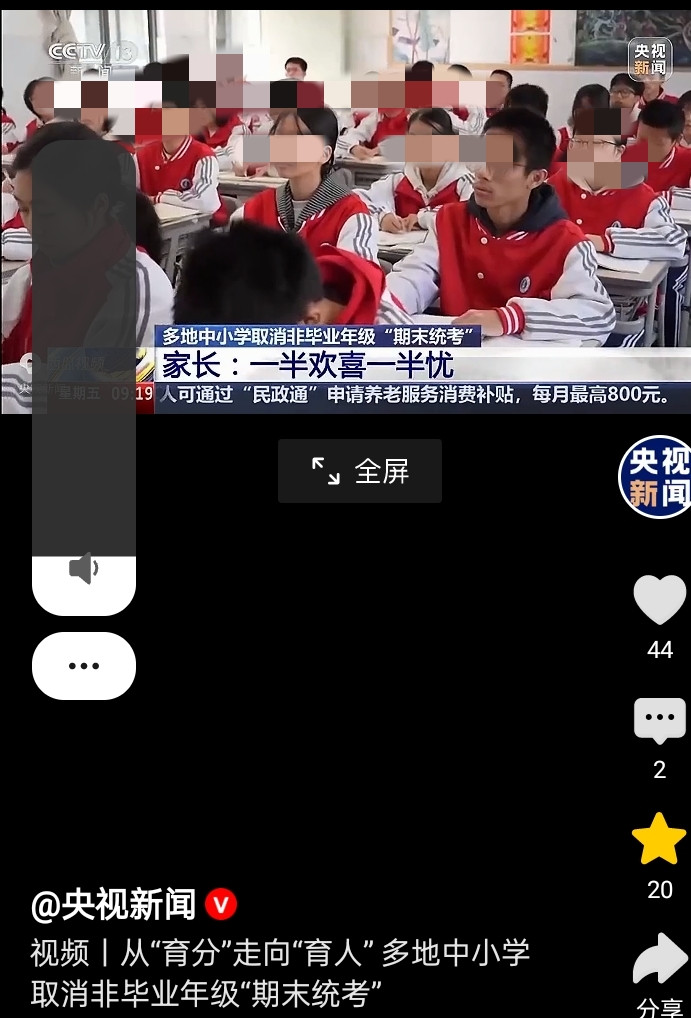
Task: Enter fullscreen with the 全屏 button
Action: pyautogui.click(x=360, y=471)
